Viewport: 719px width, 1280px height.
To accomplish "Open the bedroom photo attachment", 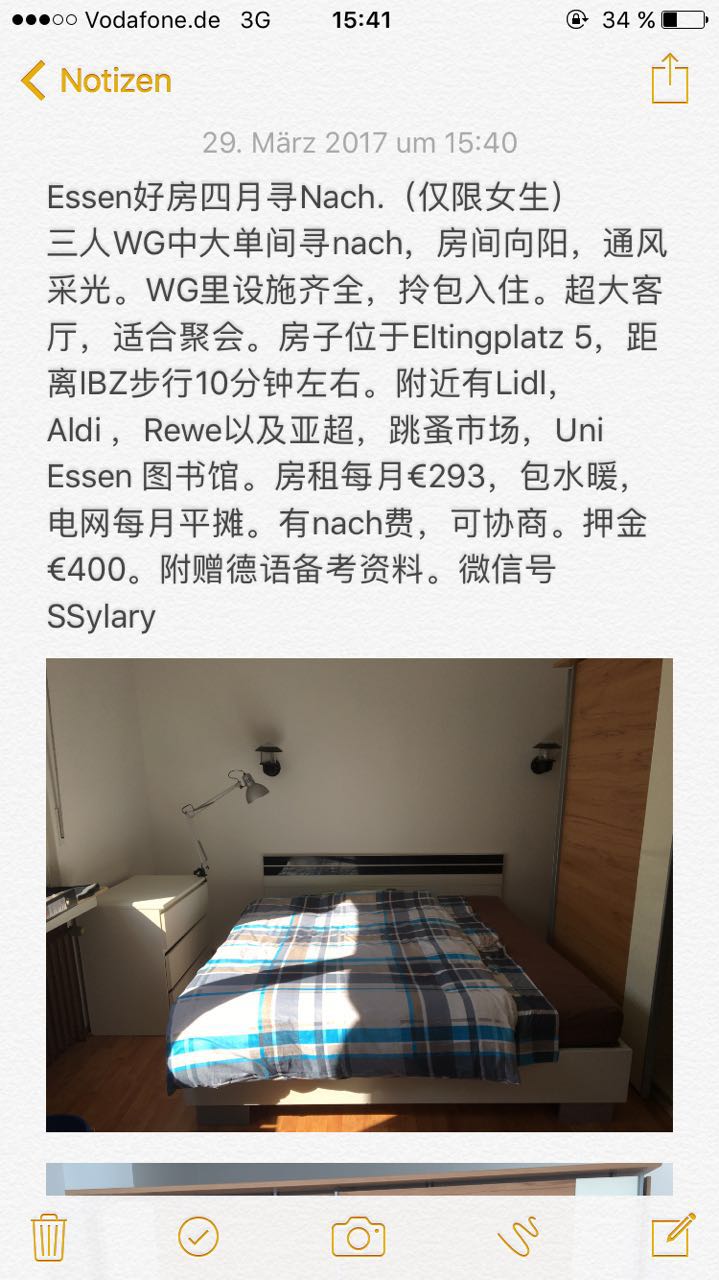I will (x=359, y=894).
